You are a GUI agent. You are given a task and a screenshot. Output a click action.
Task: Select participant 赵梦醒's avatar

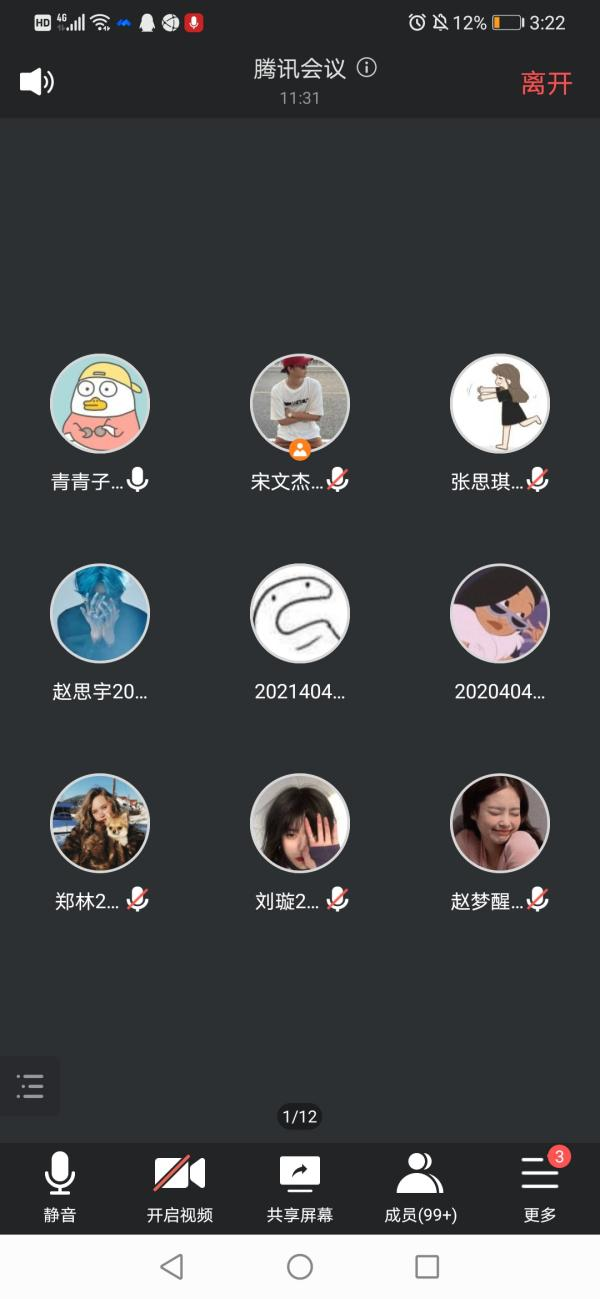(x=500, y=823)
